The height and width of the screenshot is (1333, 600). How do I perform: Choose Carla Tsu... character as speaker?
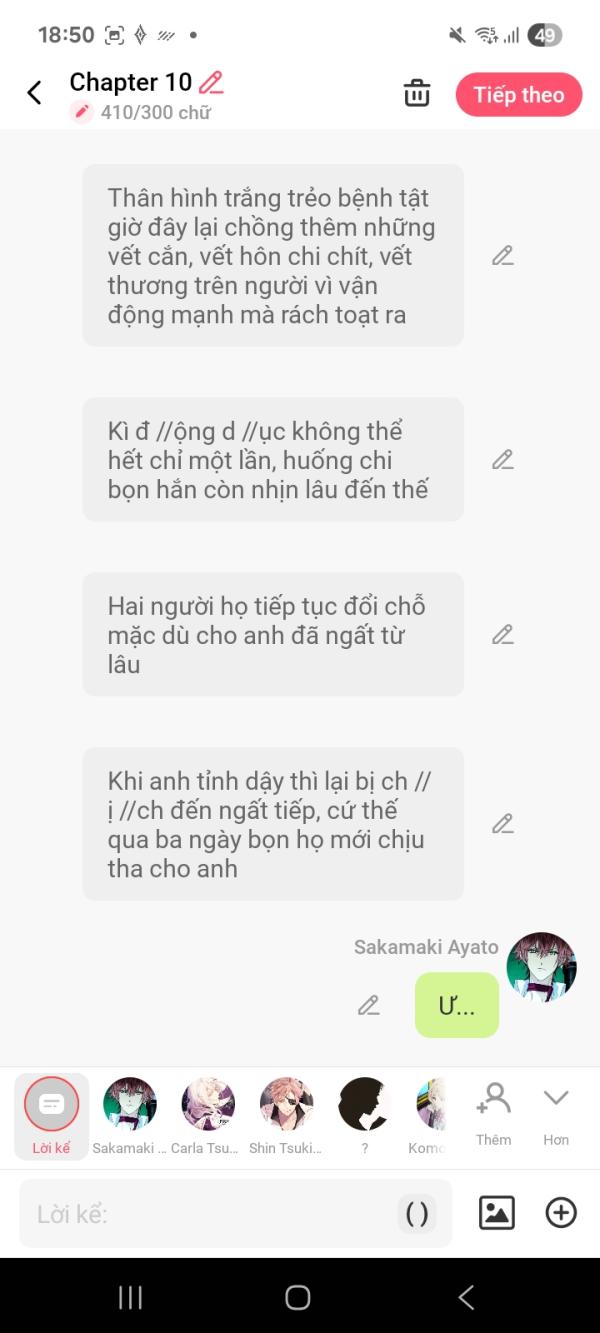207,1115
